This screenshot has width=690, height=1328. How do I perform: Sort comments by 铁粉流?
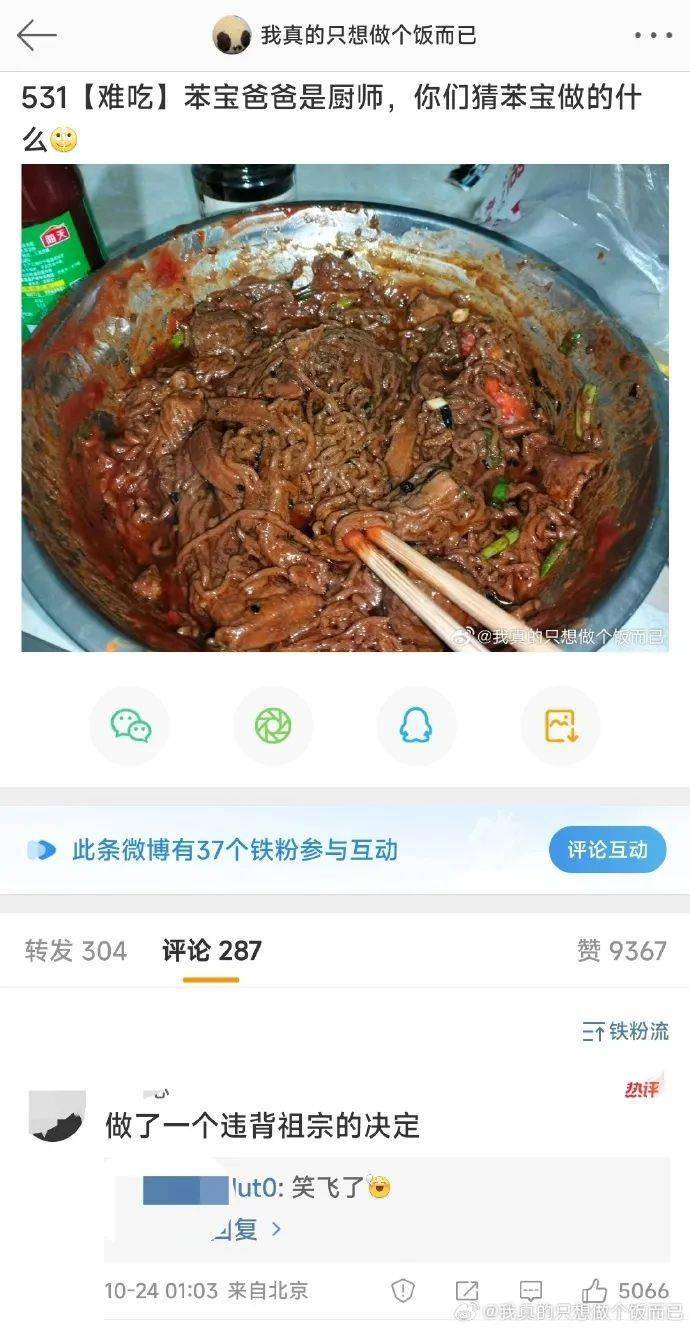coord(625,1031)
